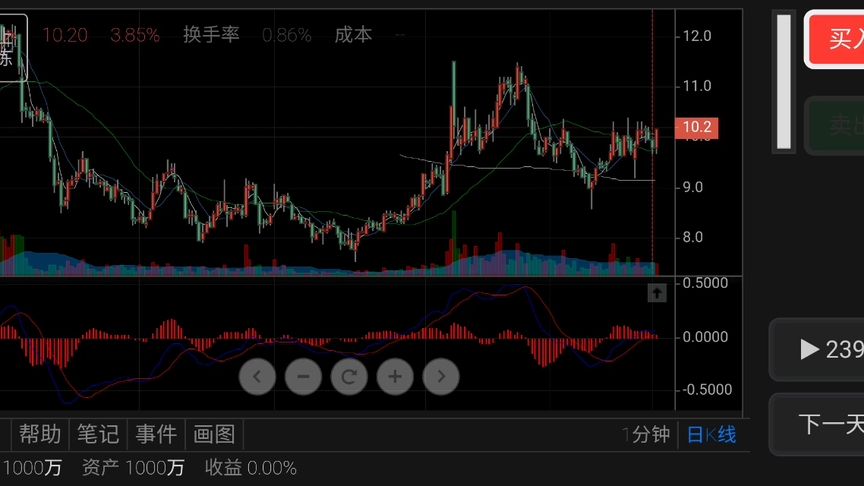Switch the chart to 1分钟 view
This screenshot has width=864, height=486.
[646, 434]
